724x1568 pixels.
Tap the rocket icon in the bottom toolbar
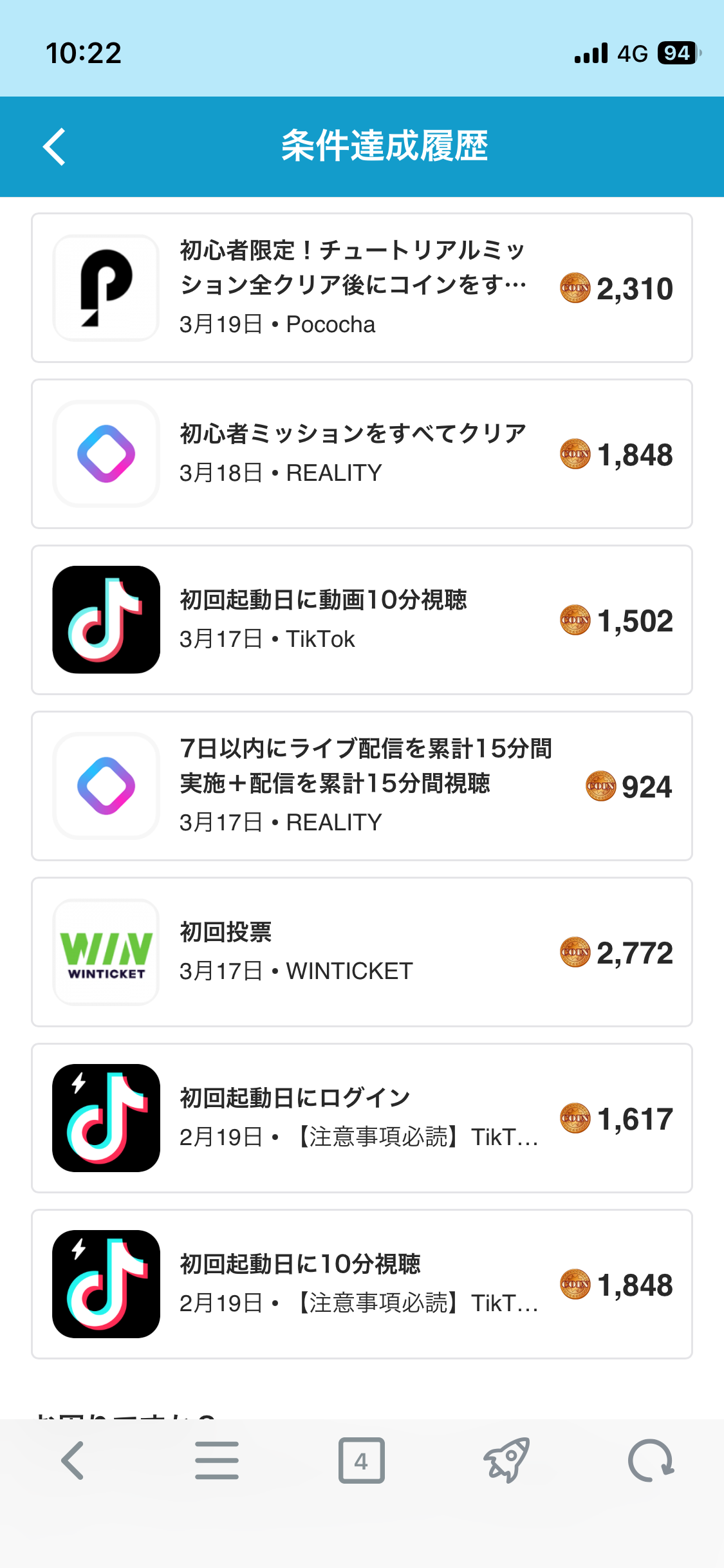click(x=506, y=1461)
